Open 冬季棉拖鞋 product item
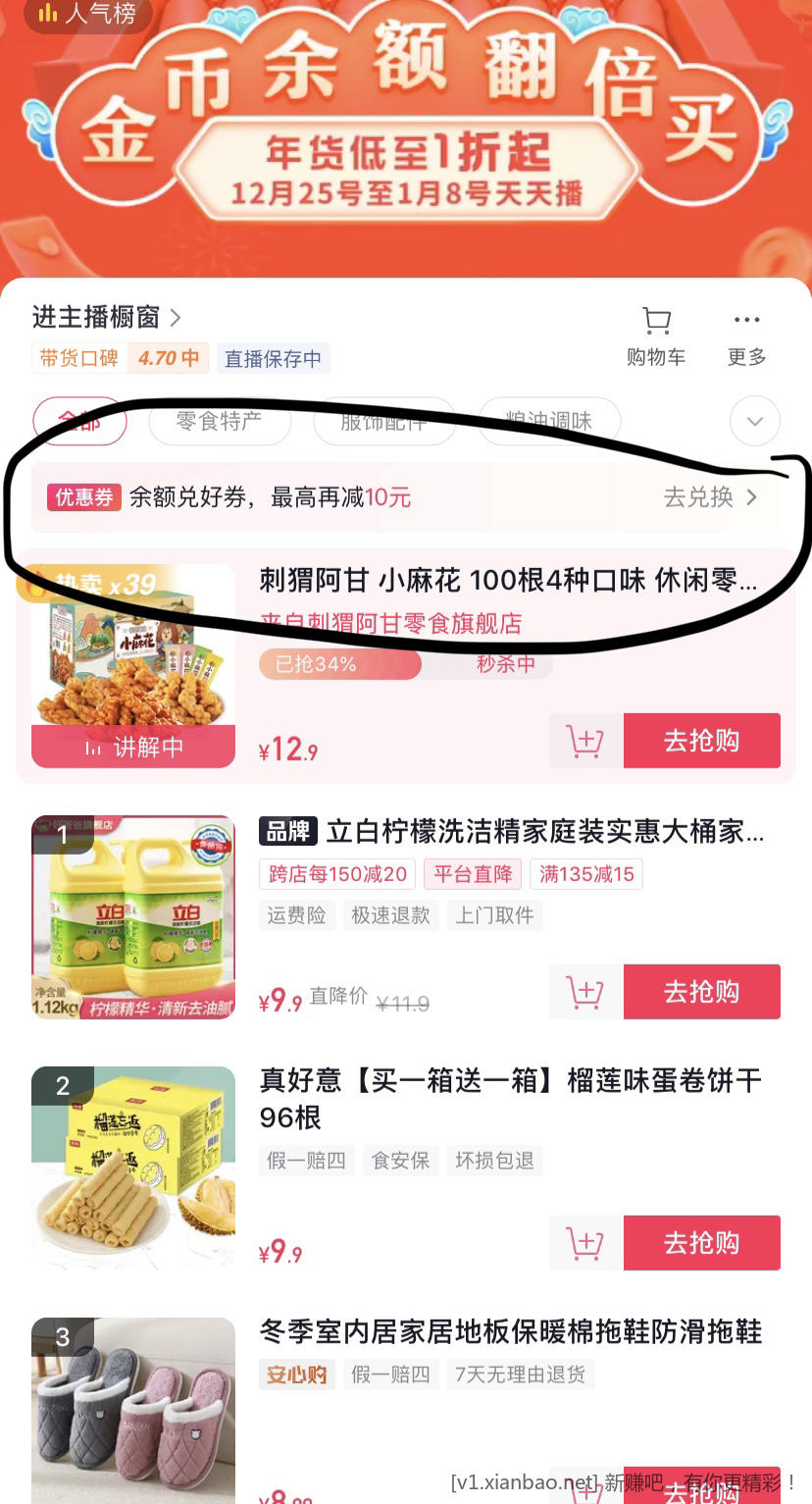 (510, 1332)
